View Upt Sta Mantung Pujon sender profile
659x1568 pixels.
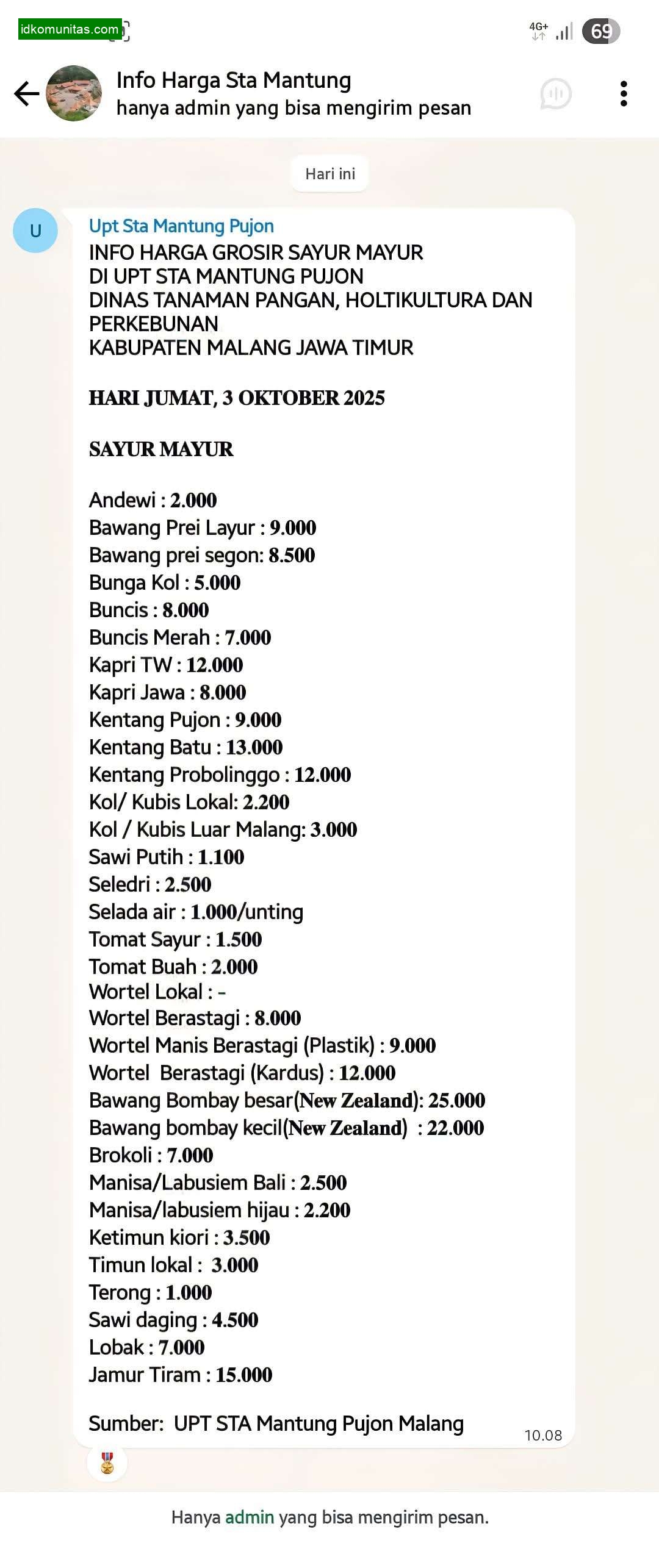tap(181, 226)
